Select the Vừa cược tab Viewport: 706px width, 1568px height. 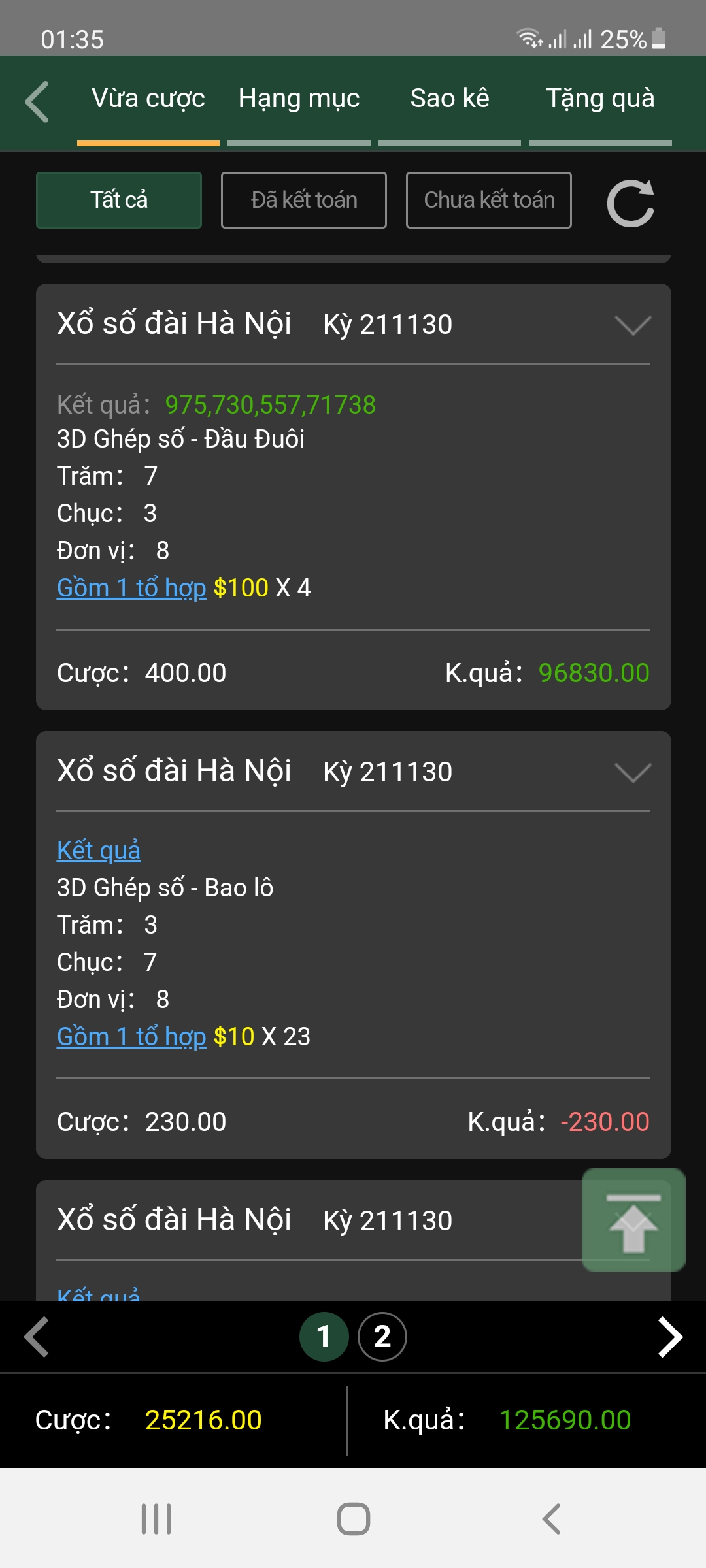click(x=148, y=99)
